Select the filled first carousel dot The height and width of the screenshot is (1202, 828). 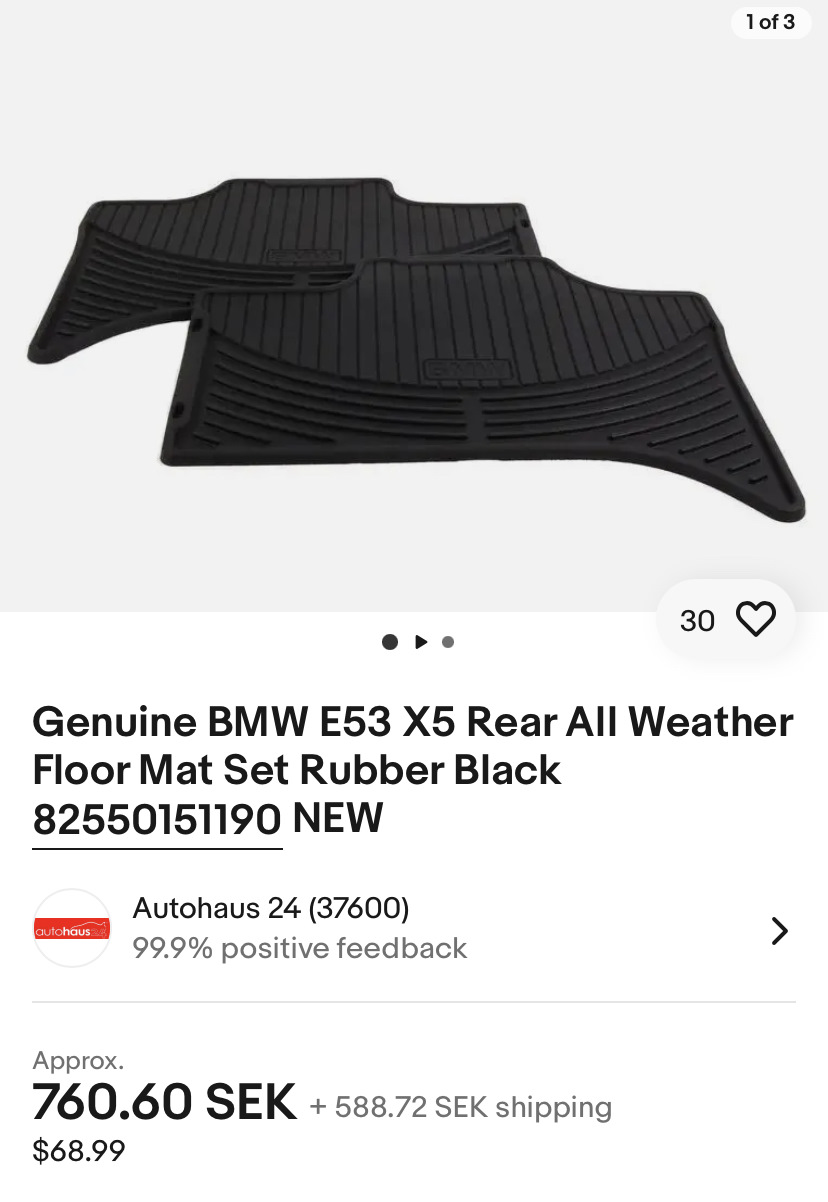tap(390, 642)
